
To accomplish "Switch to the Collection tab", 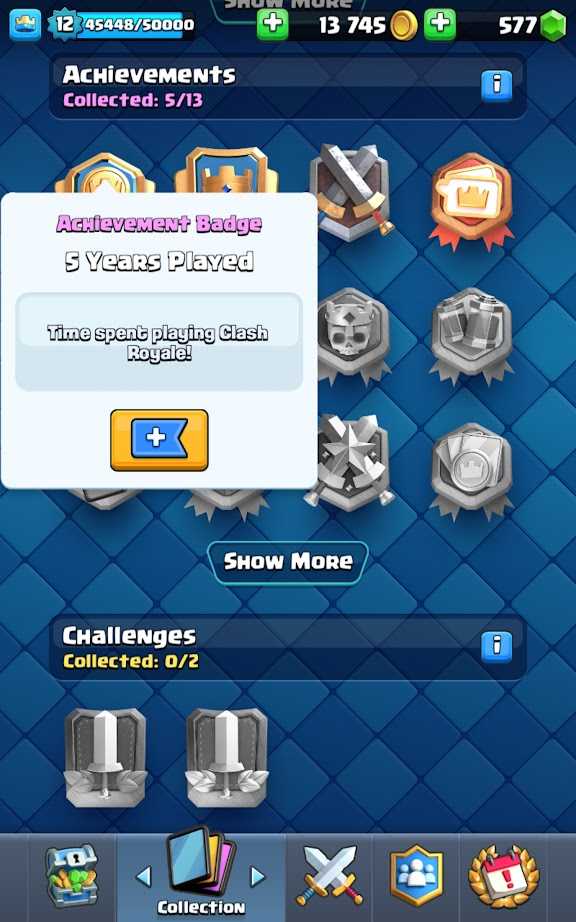I will pyautogui.click(x=200, y=875).
